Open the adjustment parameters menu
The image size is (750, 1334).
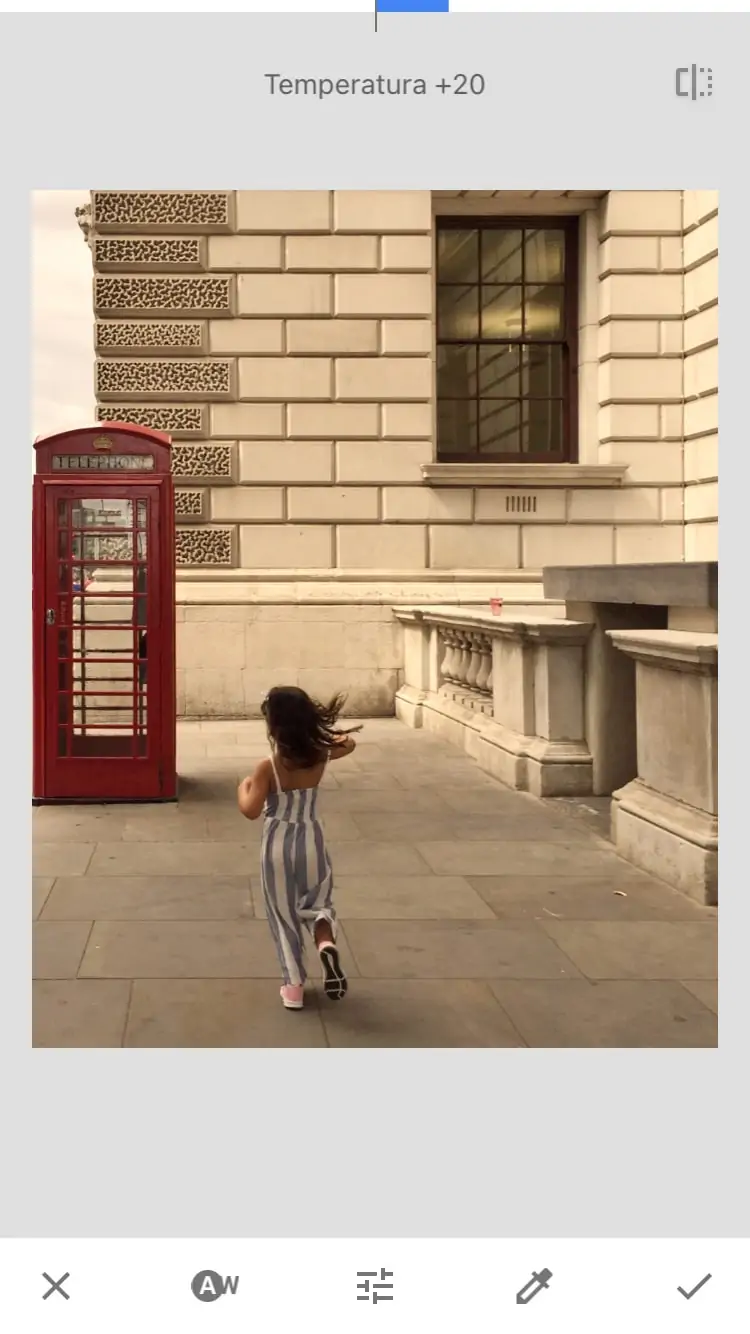click(x=375, y=1286)
